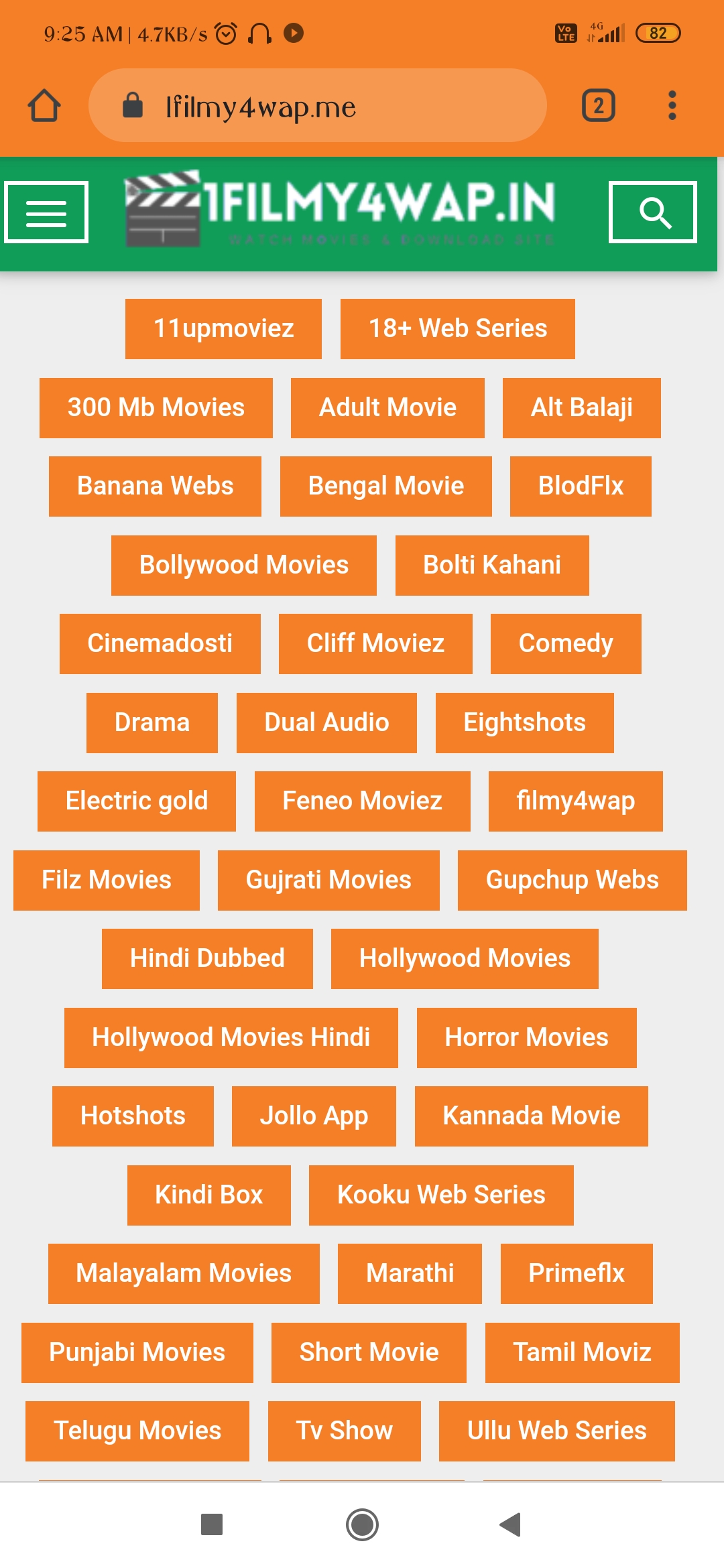Open the site search icon
The height and width of the screenshot is (1568, 724).
click(653, 212)
